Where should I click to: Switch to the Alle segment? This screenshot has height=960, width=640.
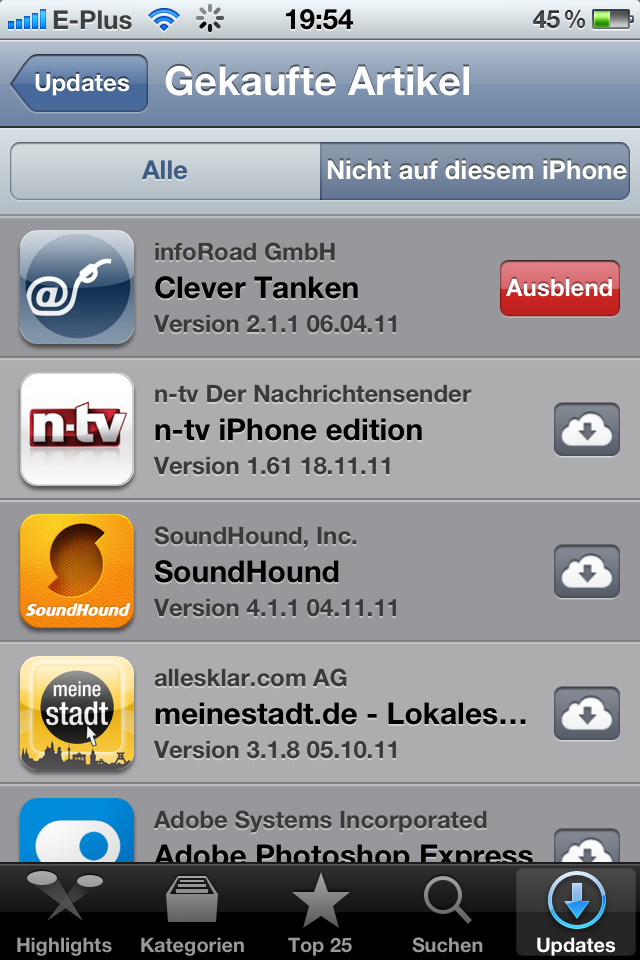tap(165, 171)
